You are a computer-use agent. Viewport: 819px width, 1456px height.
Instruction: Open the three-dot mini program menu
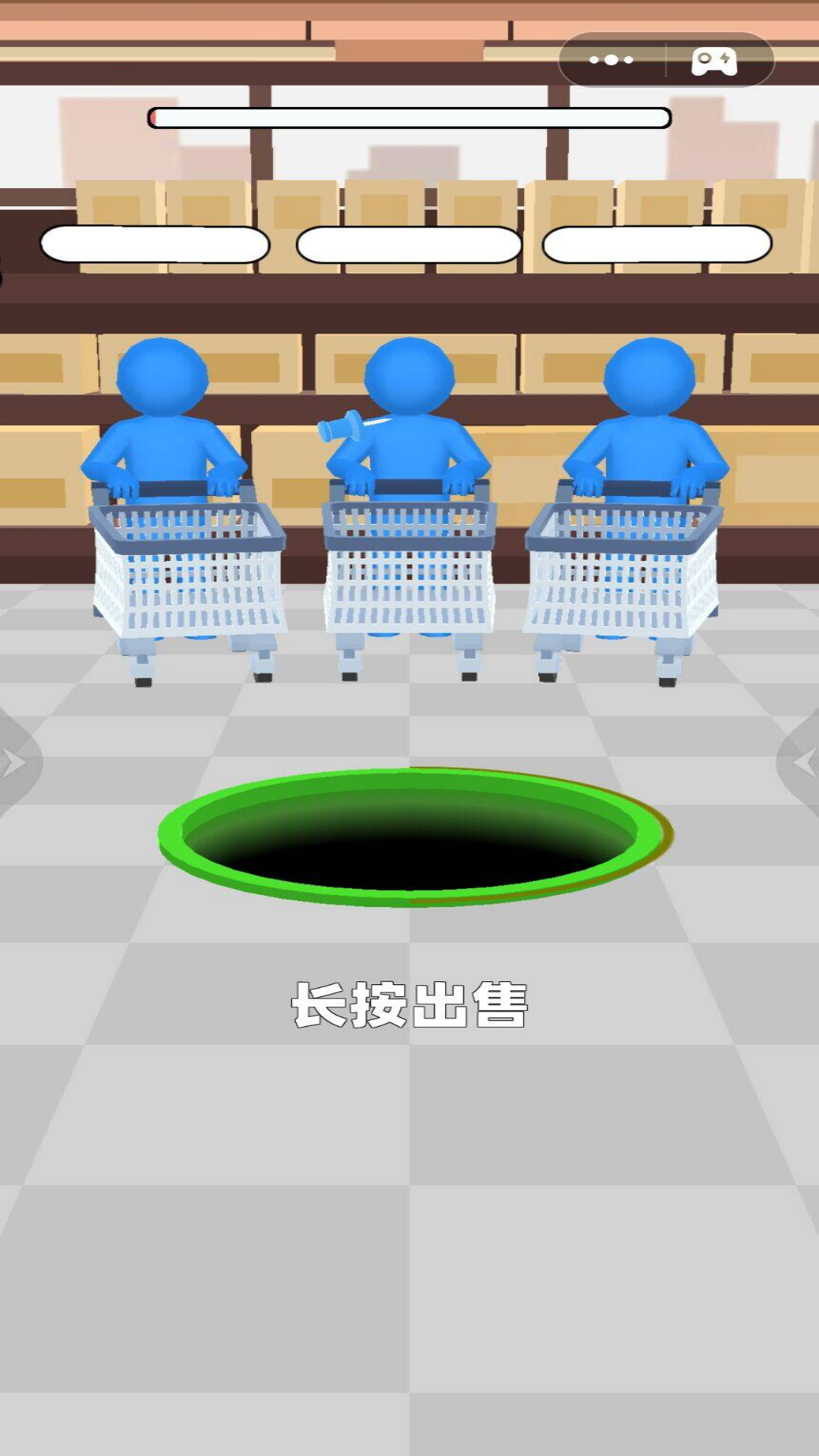tap(611, 60)
